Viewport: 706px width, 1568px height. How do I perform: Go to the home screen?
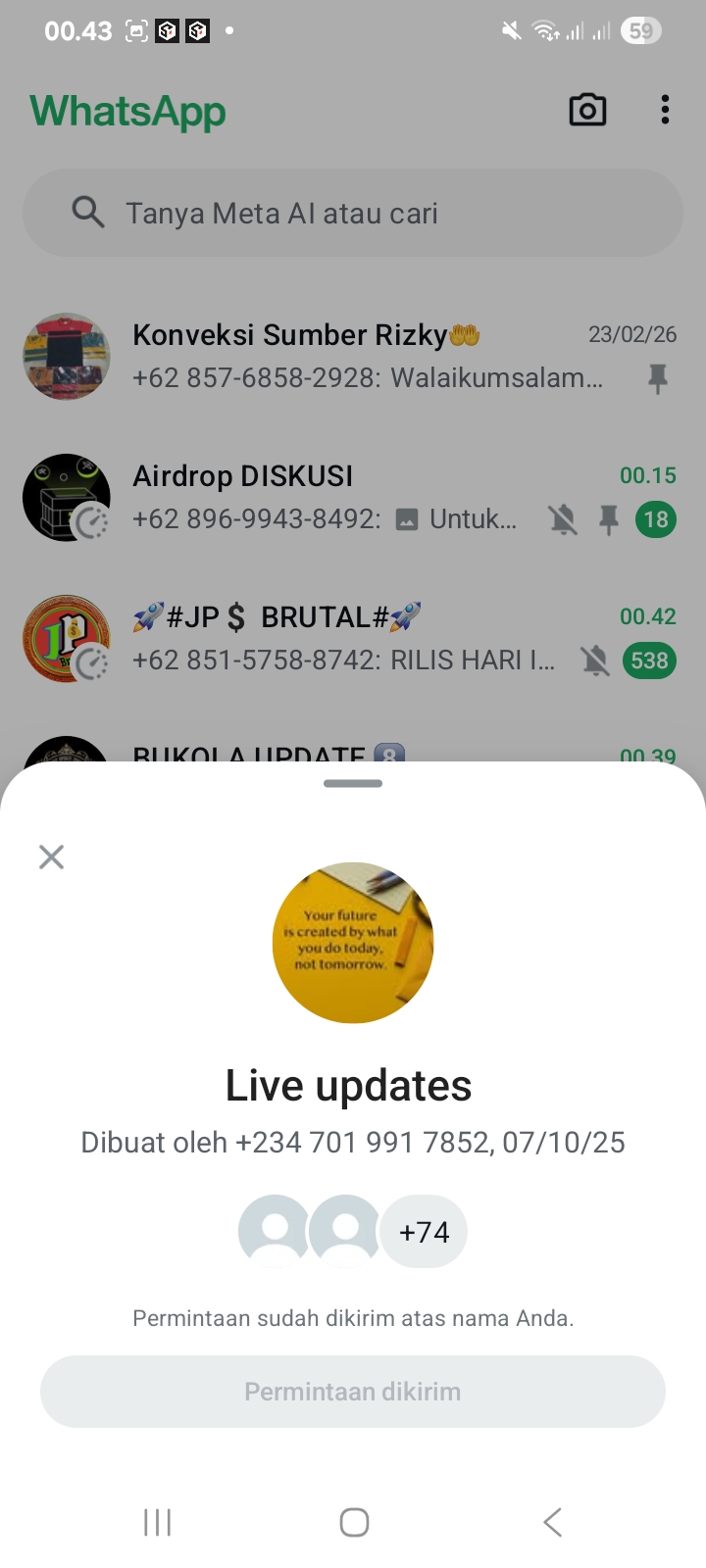click(354, 1522)
